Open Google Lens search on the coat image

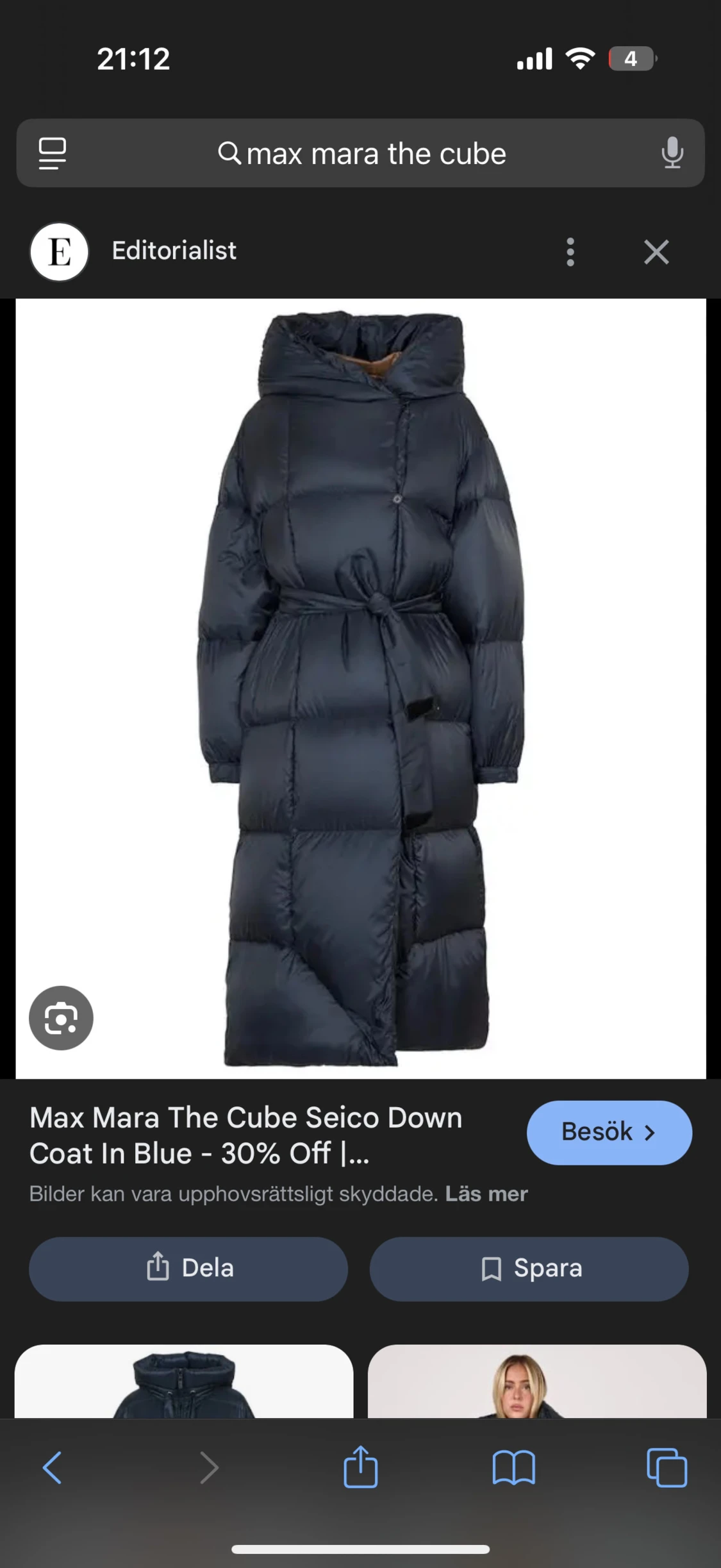pos(61,1018)
